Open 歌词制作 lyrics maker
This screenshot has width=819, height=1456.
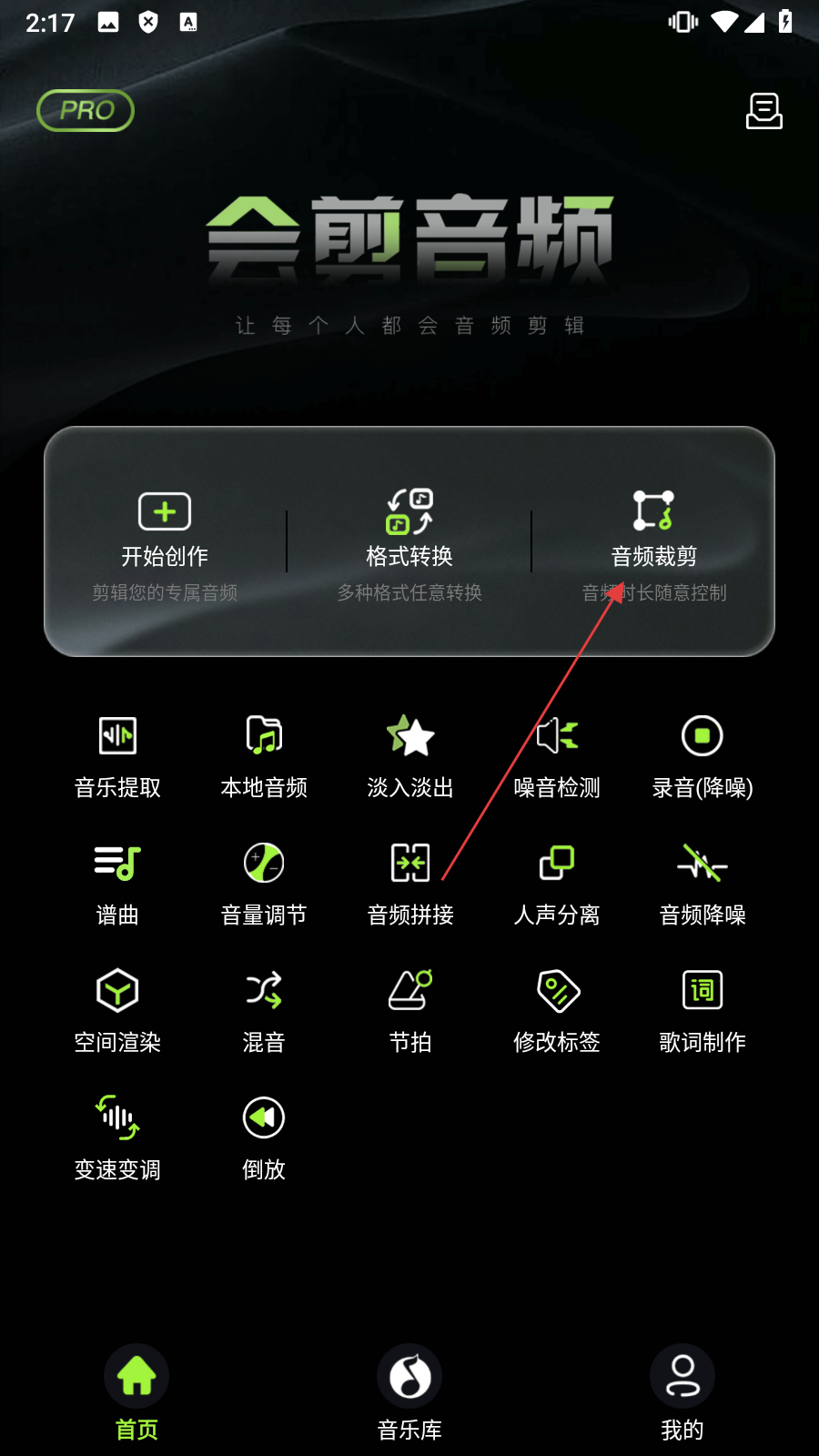tap(703, 1010)
